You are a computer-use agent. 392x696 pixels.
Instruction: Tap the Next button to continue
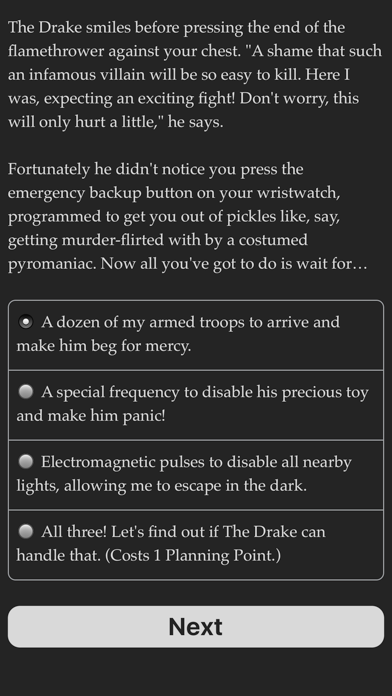pos(196,627)
